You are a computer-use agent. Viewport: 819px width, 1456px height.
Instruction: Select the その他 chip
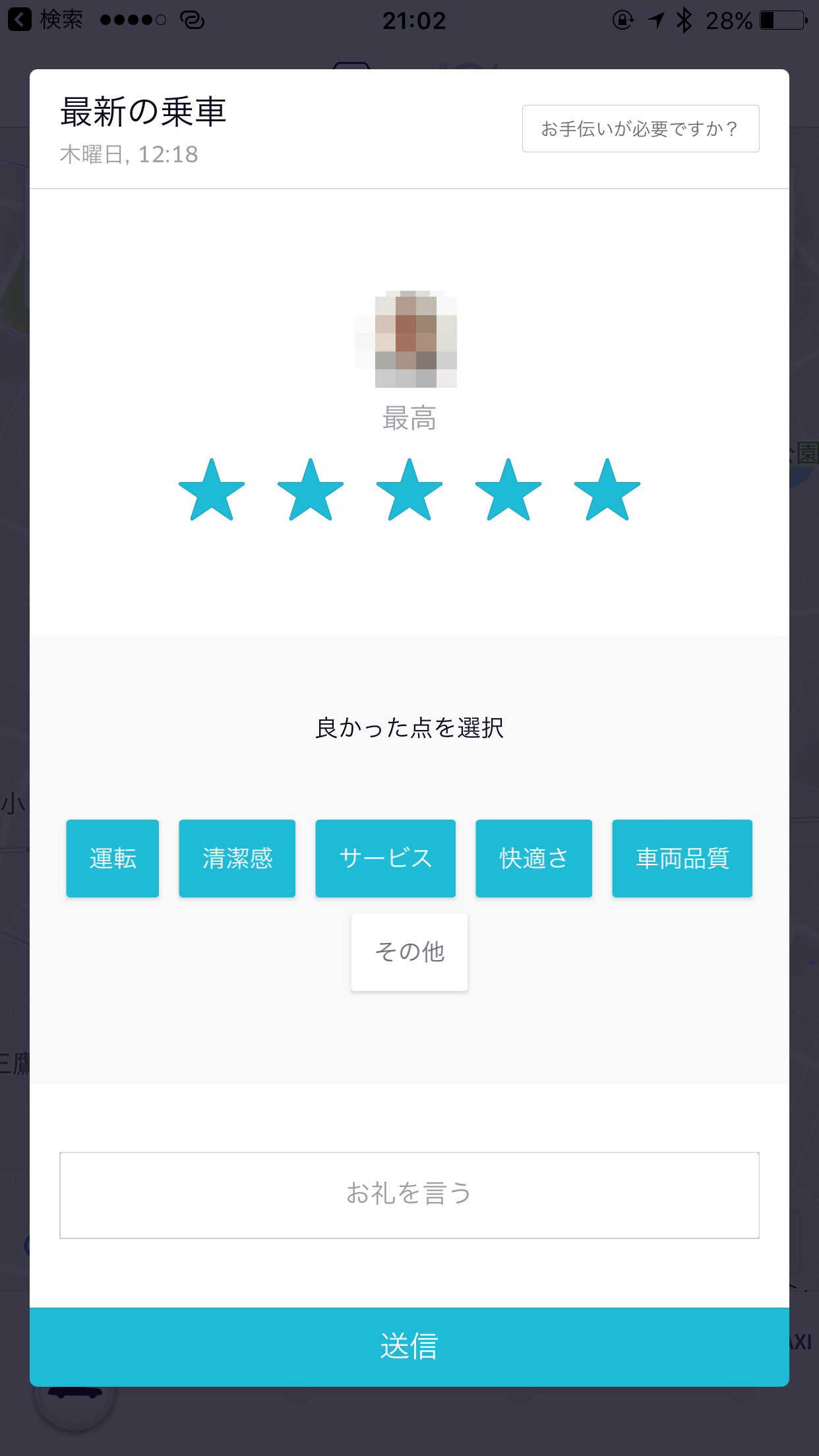point(409,952)
